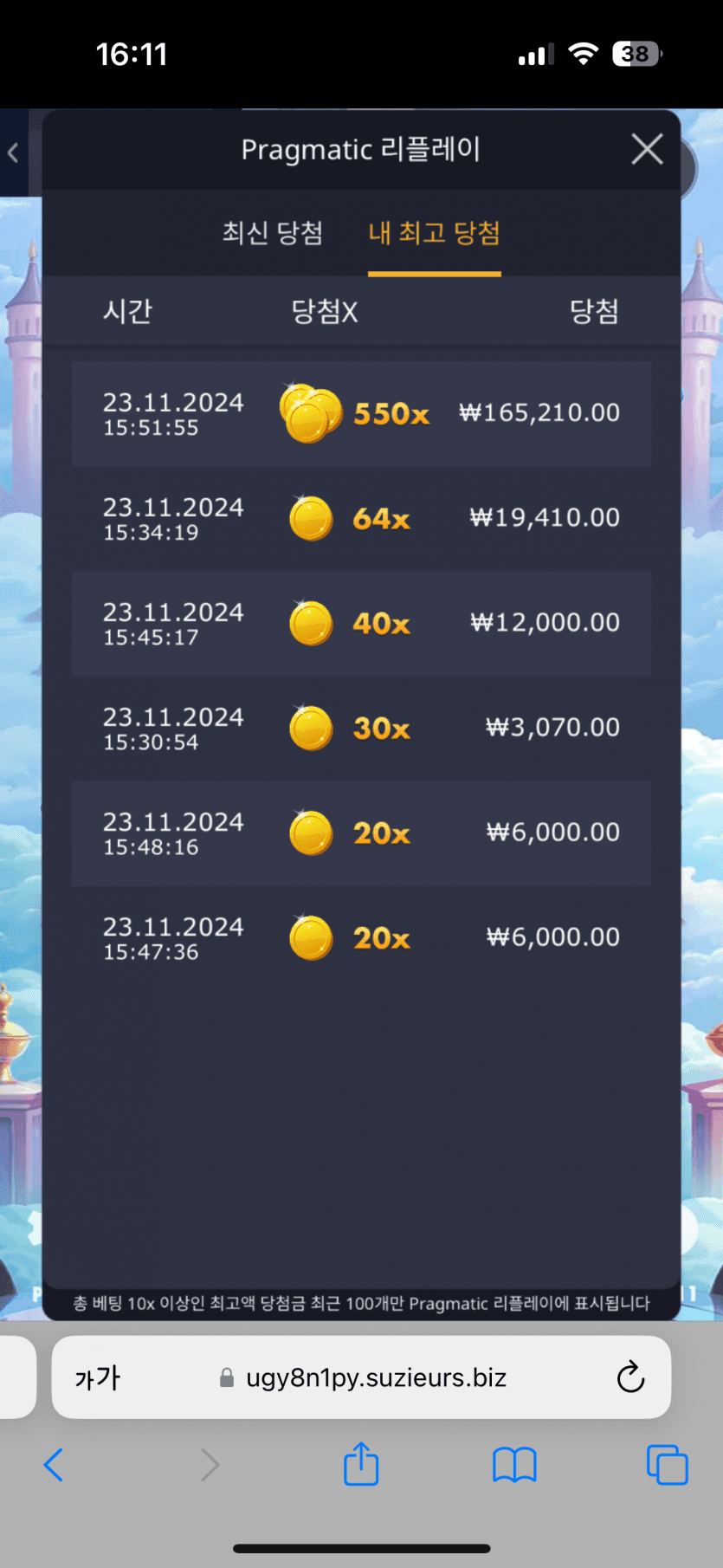This screenshot has height=1568, width=723.
Task: Open the tab overview
Action: coord(667,1465)
